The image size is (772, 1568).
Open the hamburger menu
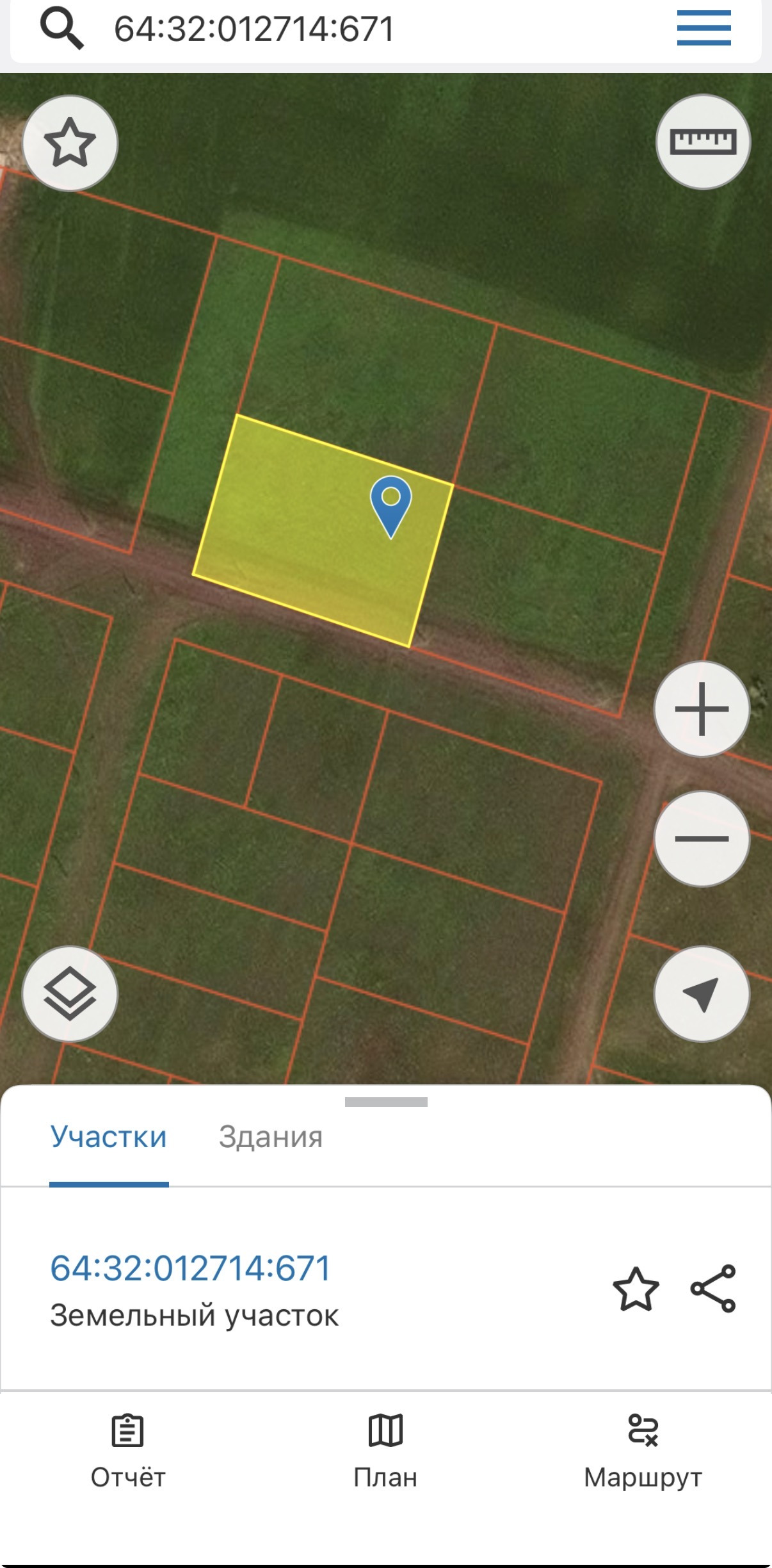(704, 29)
